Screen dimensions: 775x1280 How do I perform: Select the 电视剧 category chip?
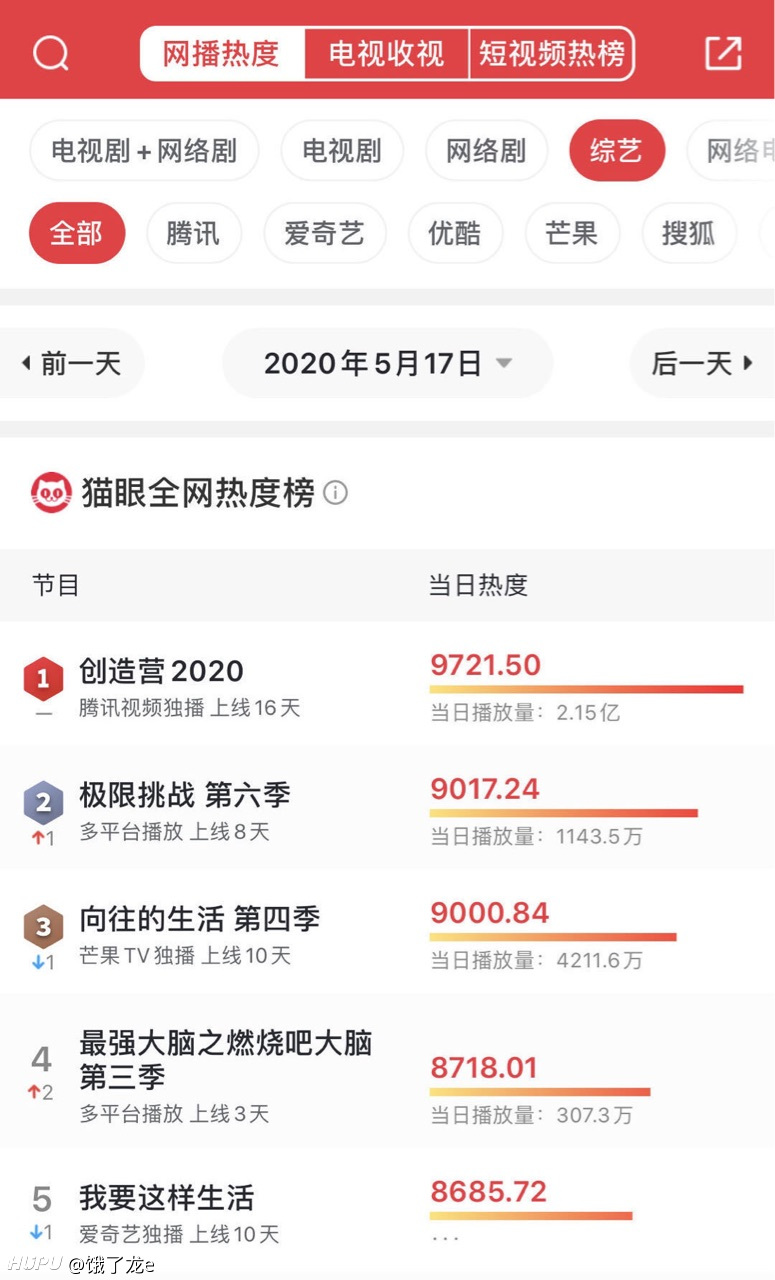point(342,151)
